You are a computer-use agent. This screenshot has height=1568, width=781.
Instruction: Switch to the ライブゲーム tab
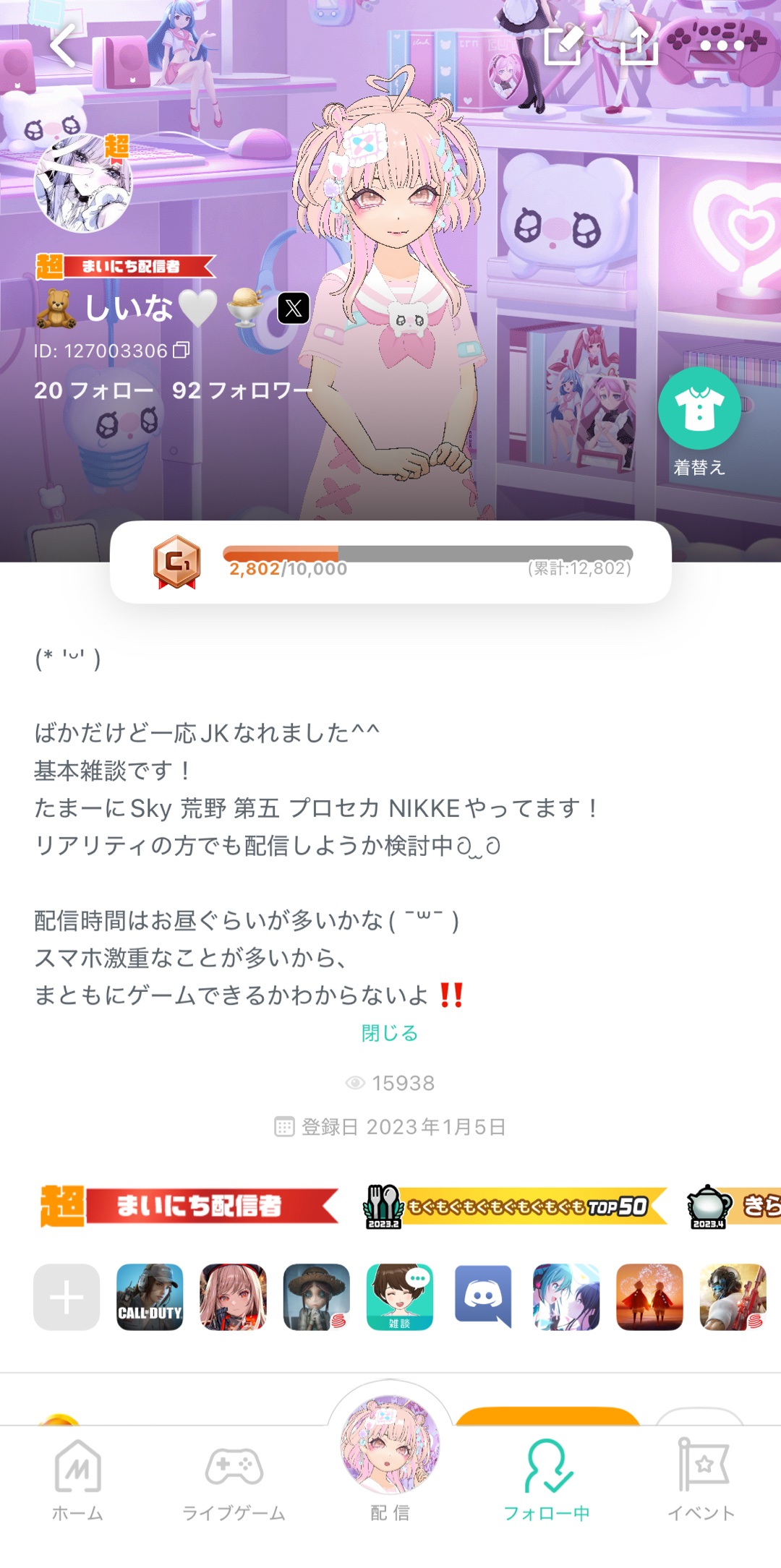pos(234,1479)
